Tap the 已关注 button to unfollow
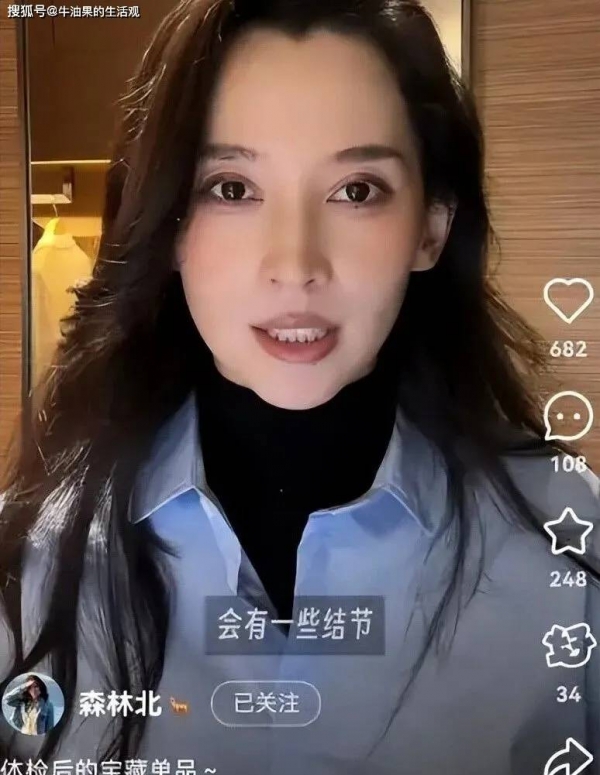 pos(265,703)
